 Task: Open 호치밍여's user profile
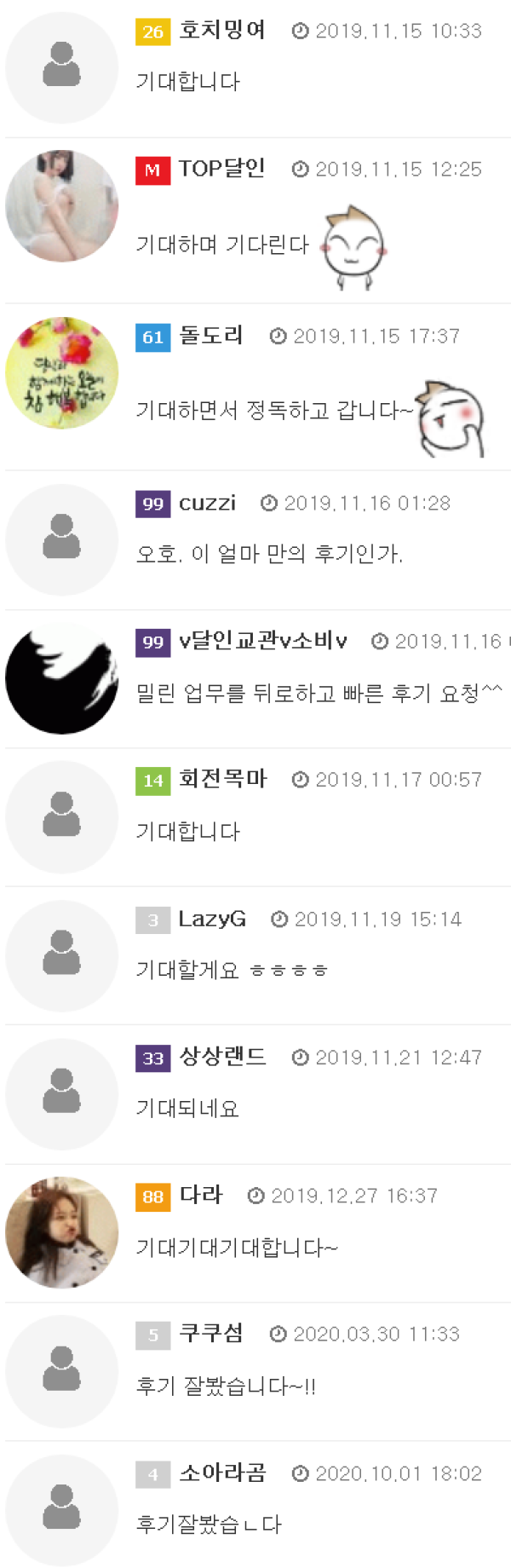(x=221, y=31)
